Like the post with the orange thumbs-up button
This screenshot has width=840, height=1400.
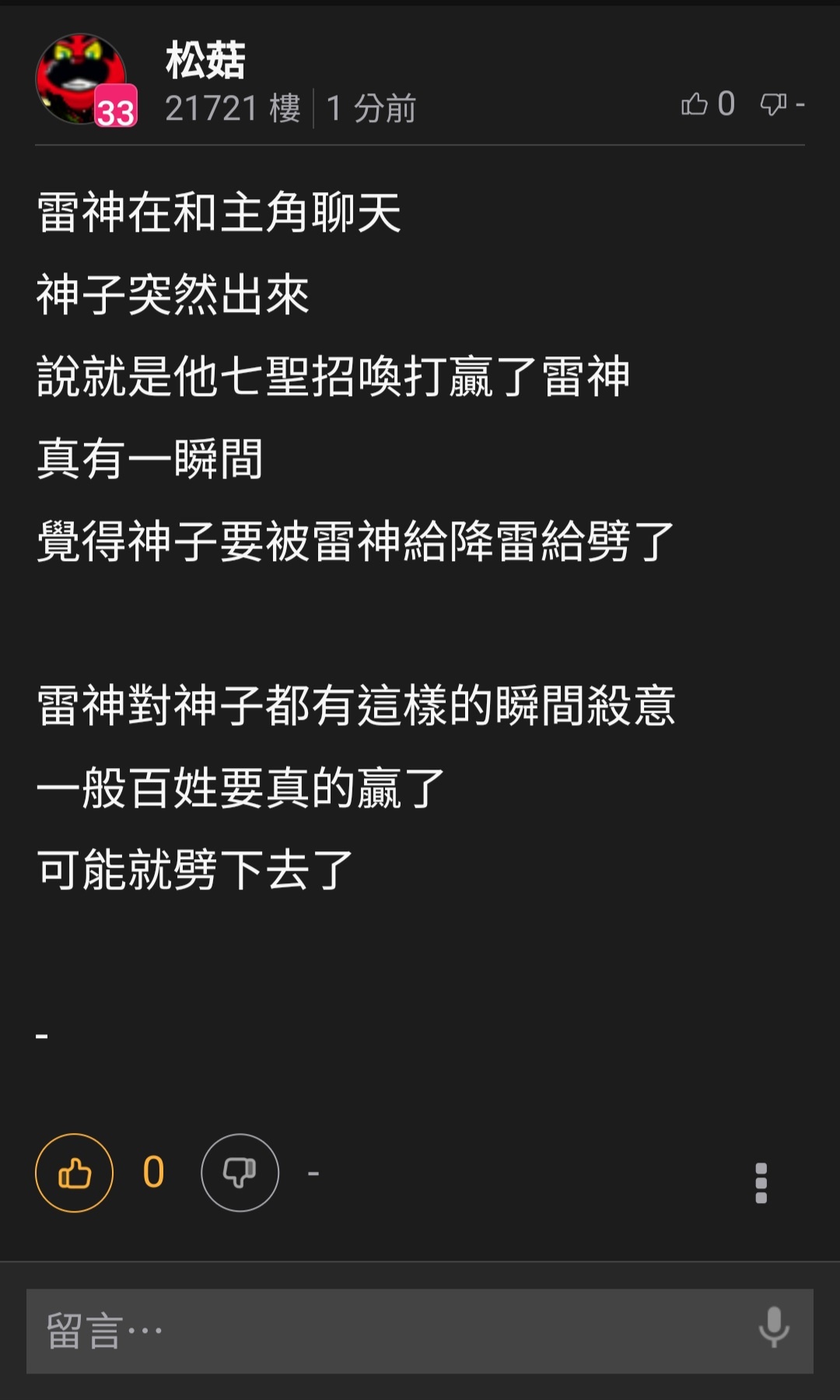click(x=75, y=1173)
